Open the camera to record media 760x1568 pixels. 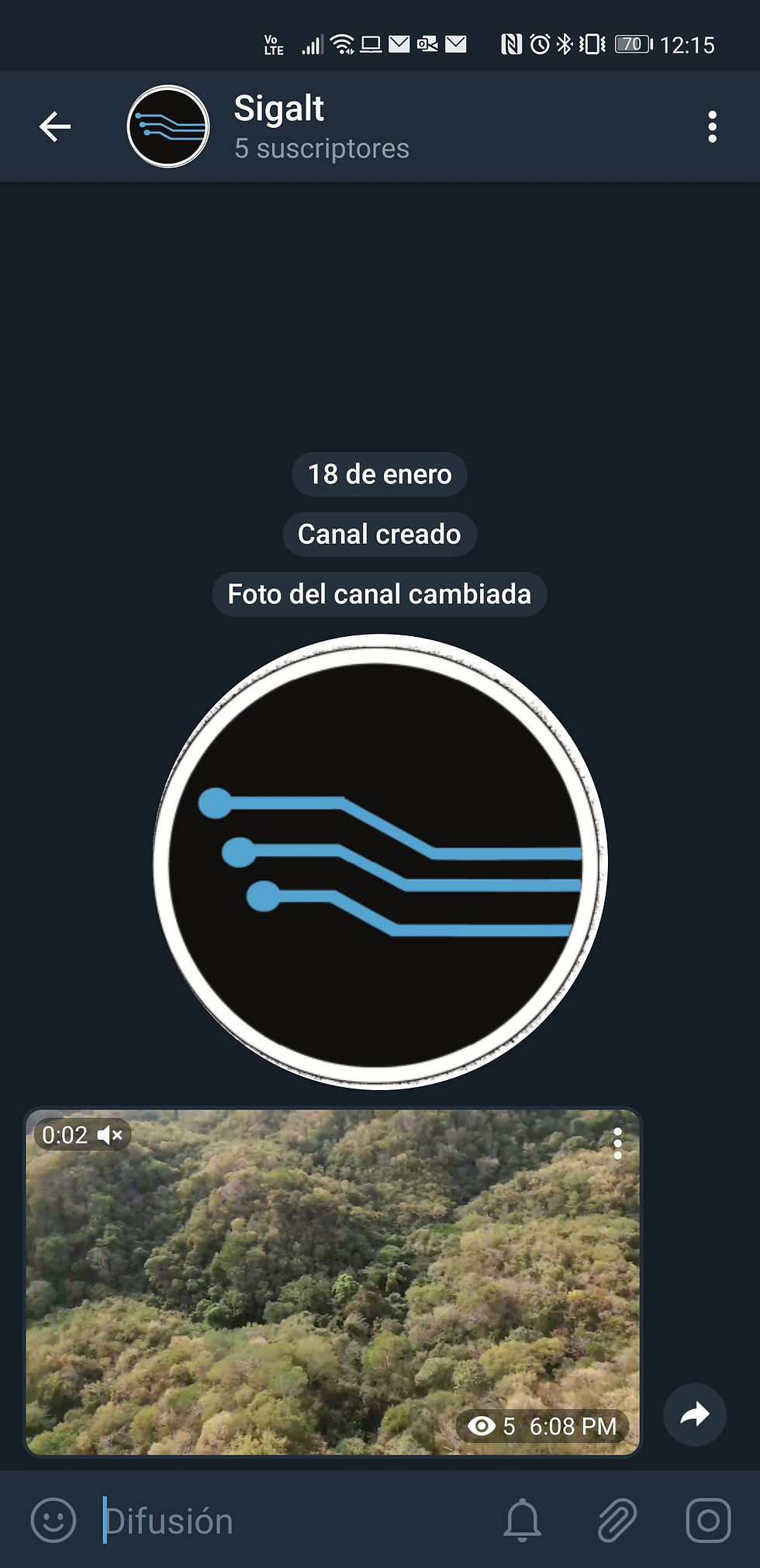[708, 1520]
